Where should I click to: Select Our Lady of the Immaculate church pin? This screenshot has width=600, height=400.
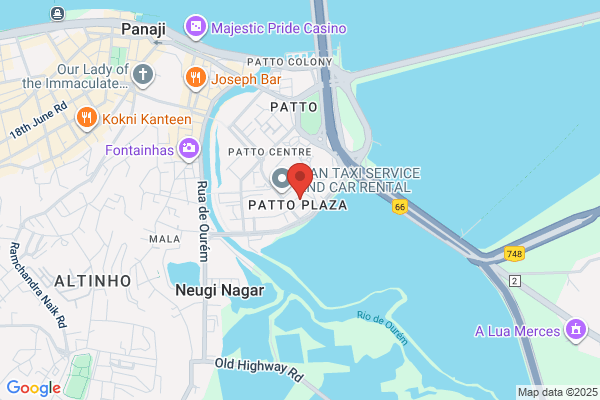[143, 75]
